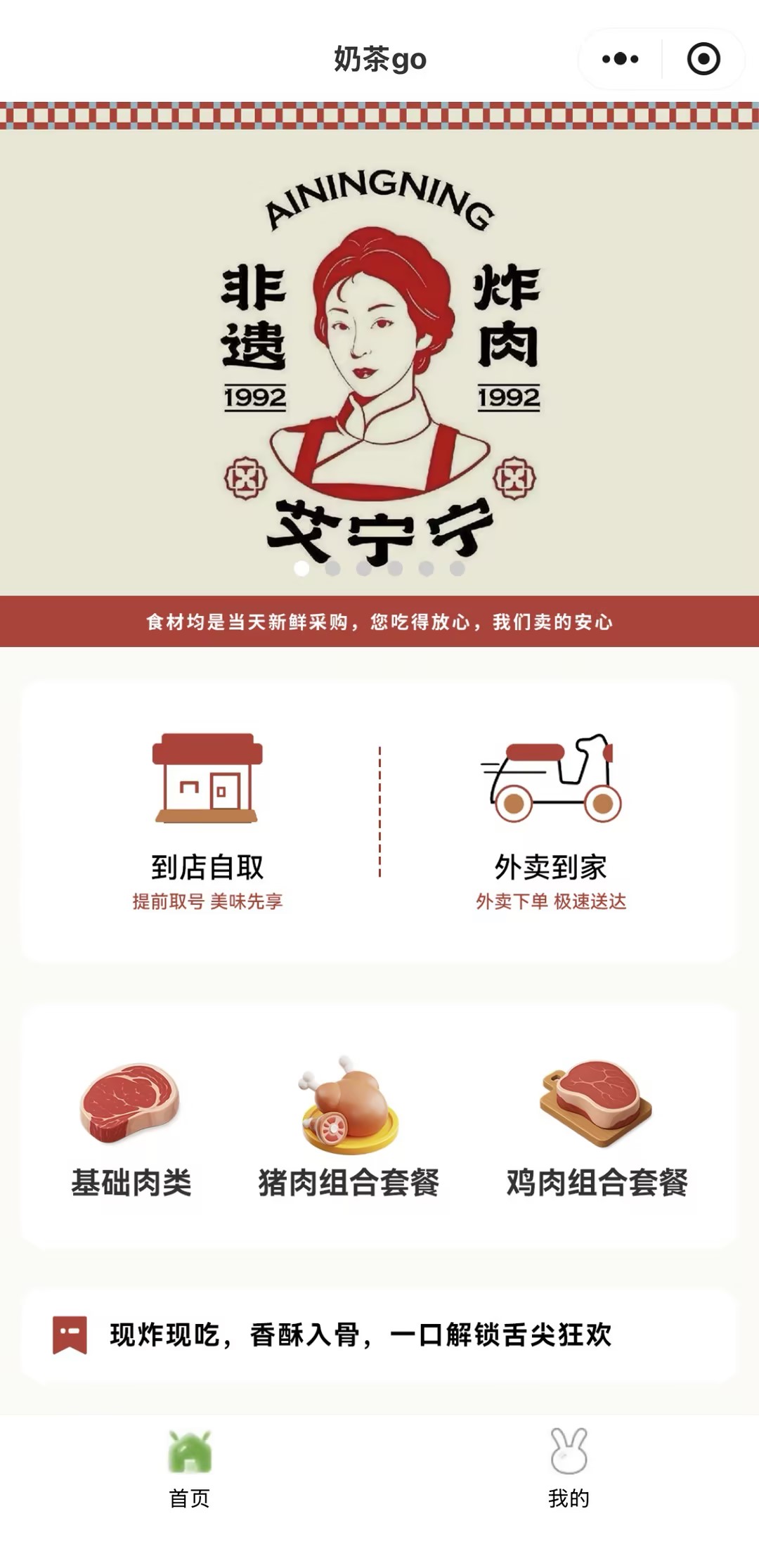This screenshot has height=1568, width=759.
Task: Choose 外卖到家 delivery ordering
Action: pos(551,821)
